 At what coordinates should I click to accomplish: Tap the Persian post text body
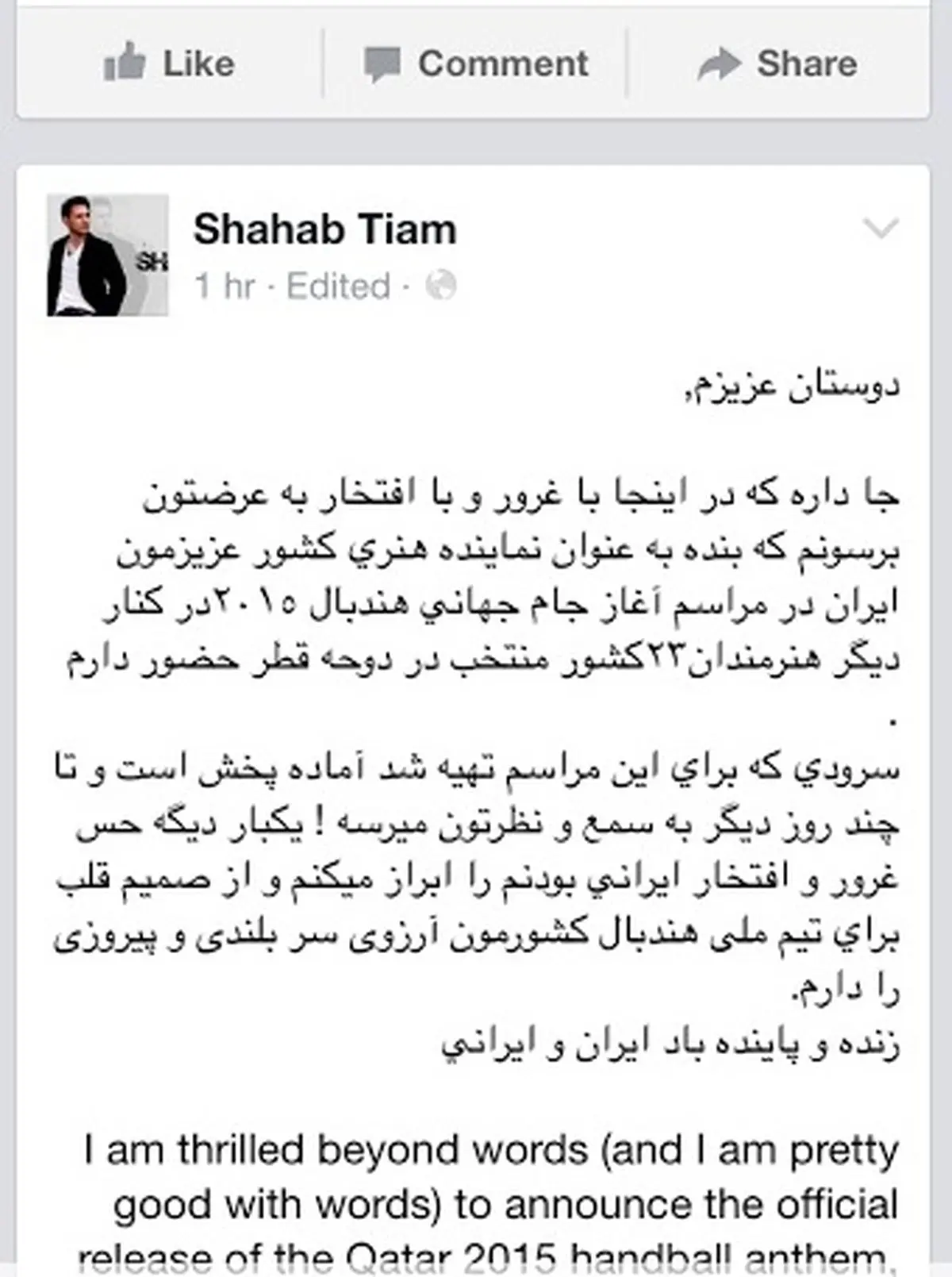click(x=476, y=714)
